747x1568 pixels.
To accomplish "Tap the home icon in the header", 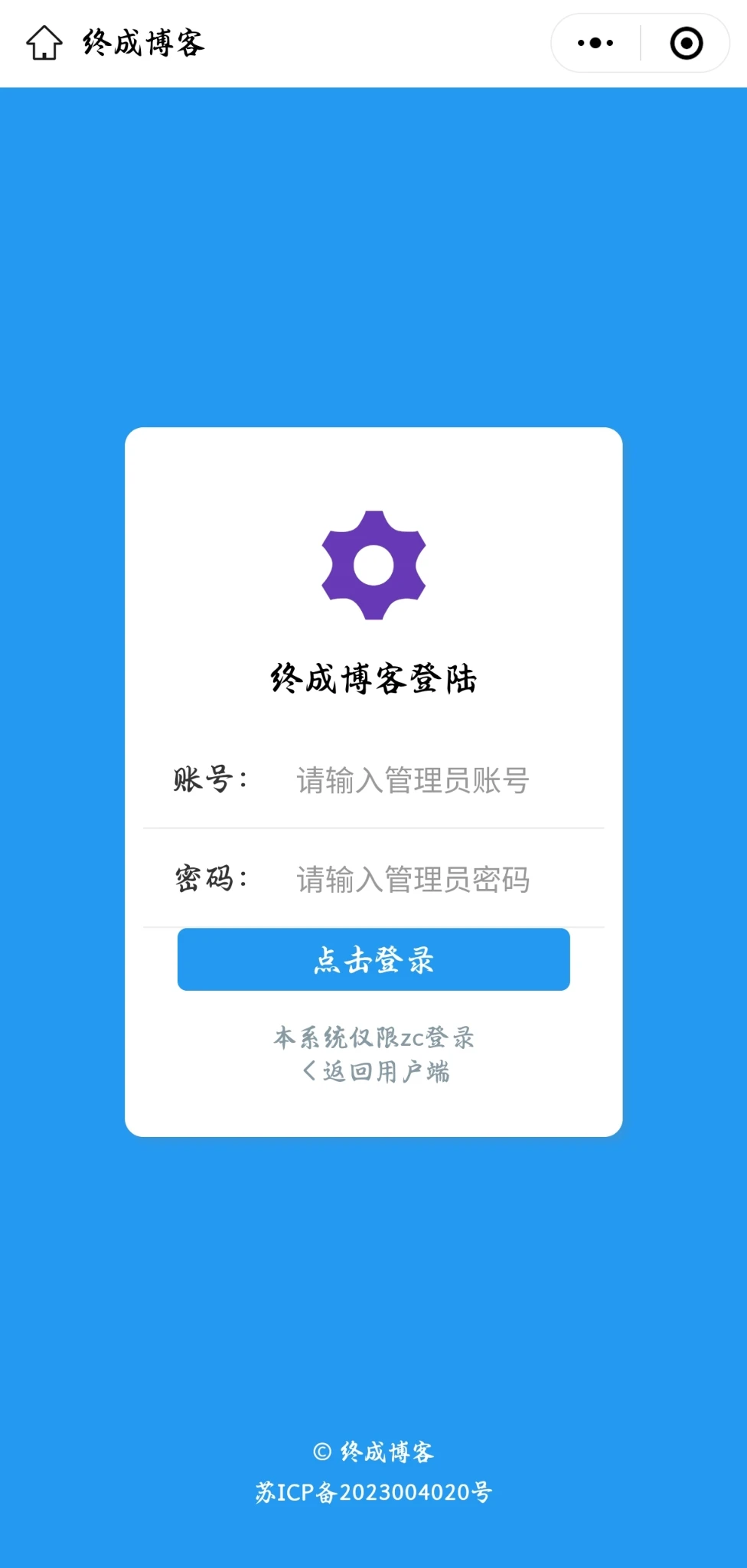I will click(x=44, y=43).
